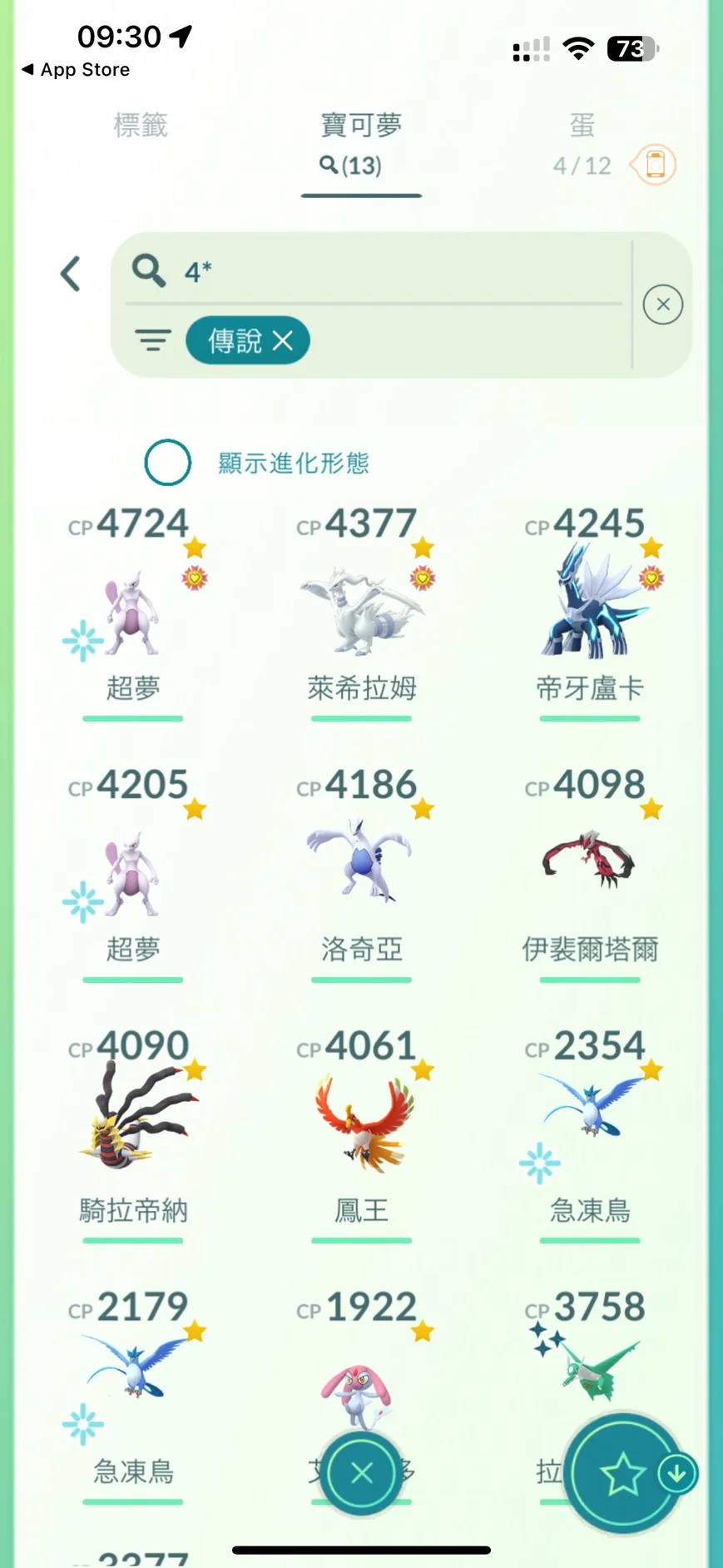
Task: Remove the 傳說 filter chip
Action: click(283, 340)
